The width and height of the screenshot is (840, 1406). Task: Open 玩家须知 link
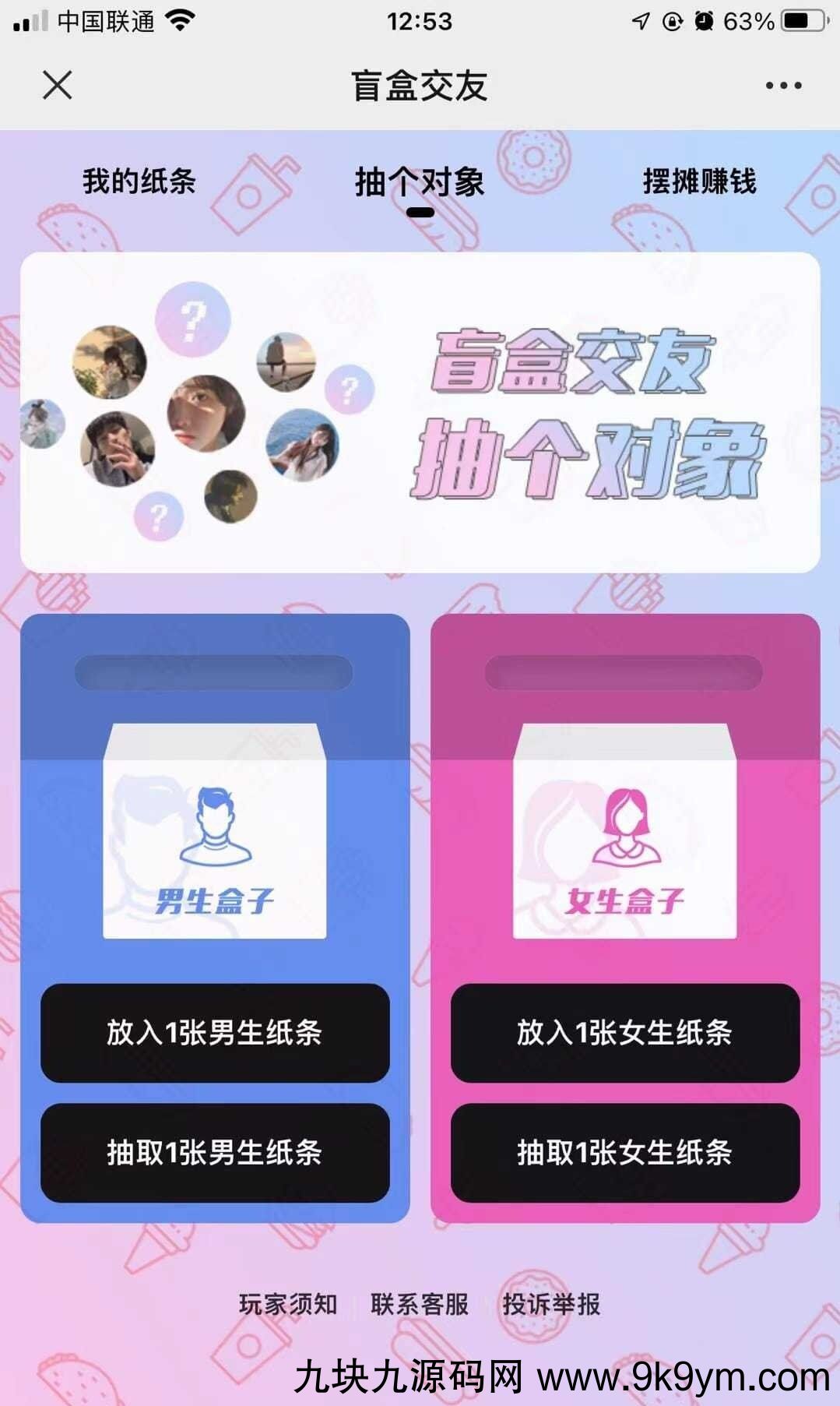point(288,1304)
